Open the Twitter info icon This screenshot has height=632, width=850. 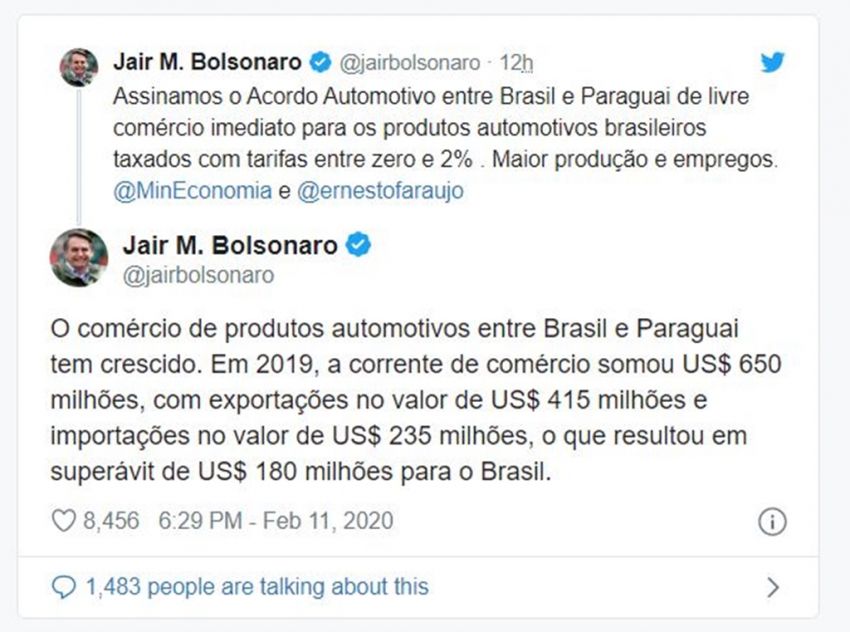[772, 522]
